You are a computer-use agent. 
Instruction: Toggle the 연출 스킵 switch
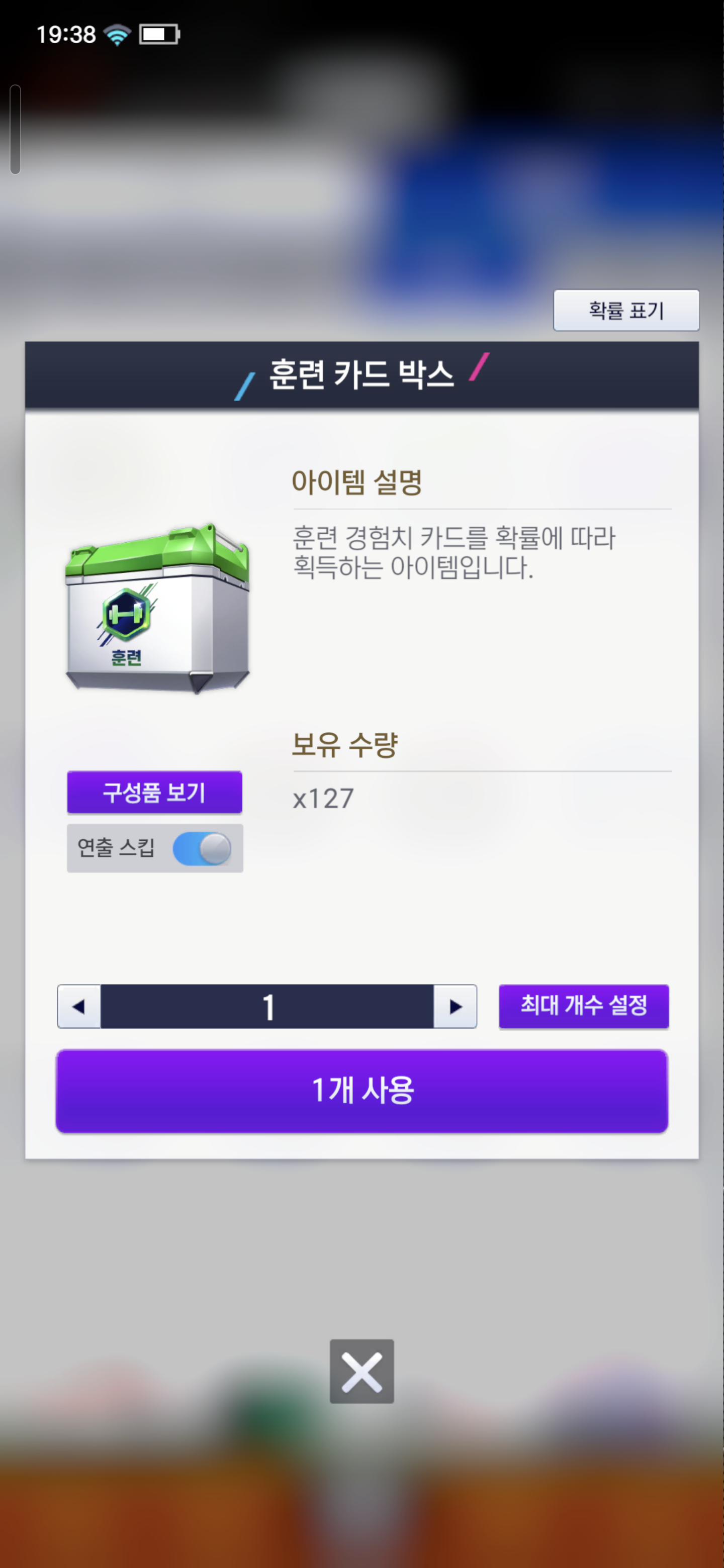point(202,848)
